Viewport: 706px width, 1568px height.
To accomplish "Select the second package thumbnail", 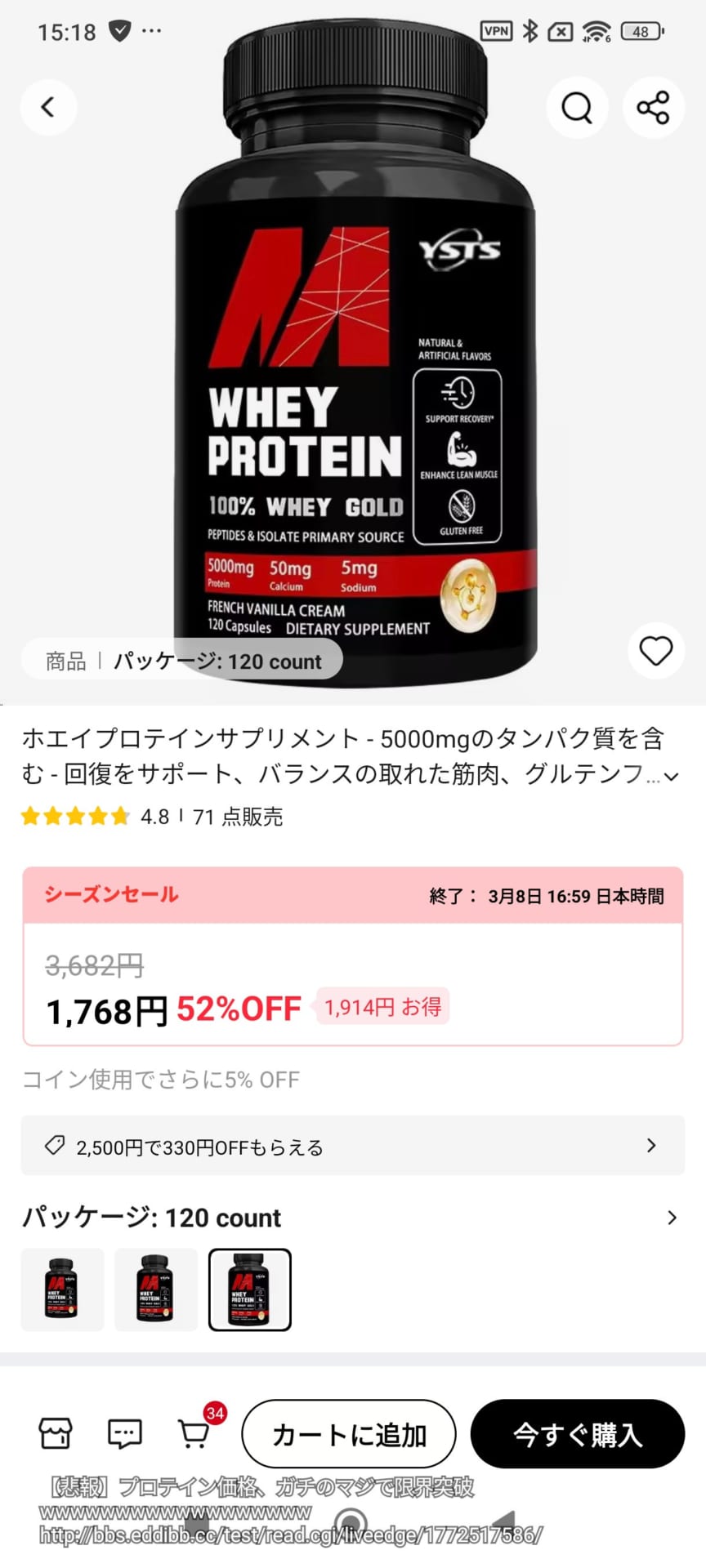I will point(156,1290).
